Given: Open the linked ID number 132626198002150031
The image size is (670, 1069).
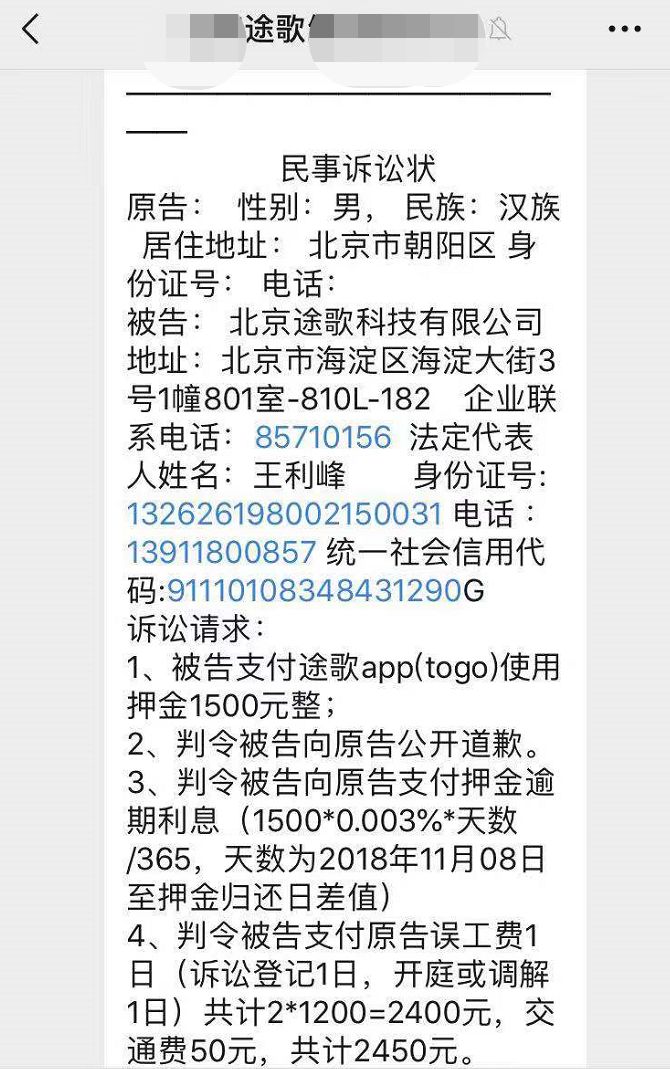Looking at the screenshot, I should 284,514.
